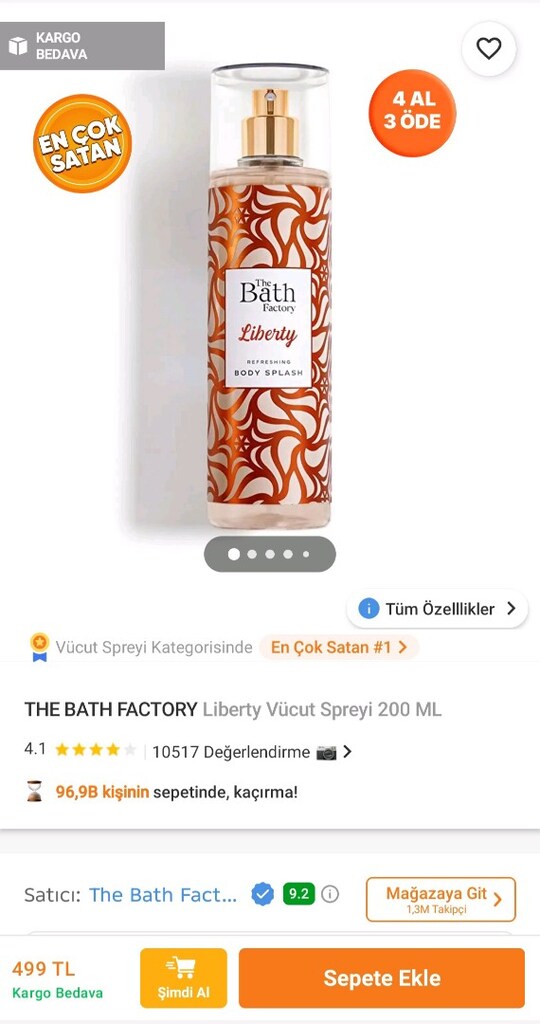Screen dimensions: 540x1024
Task: Open the Liberty body splash product image
Action: 270,295
